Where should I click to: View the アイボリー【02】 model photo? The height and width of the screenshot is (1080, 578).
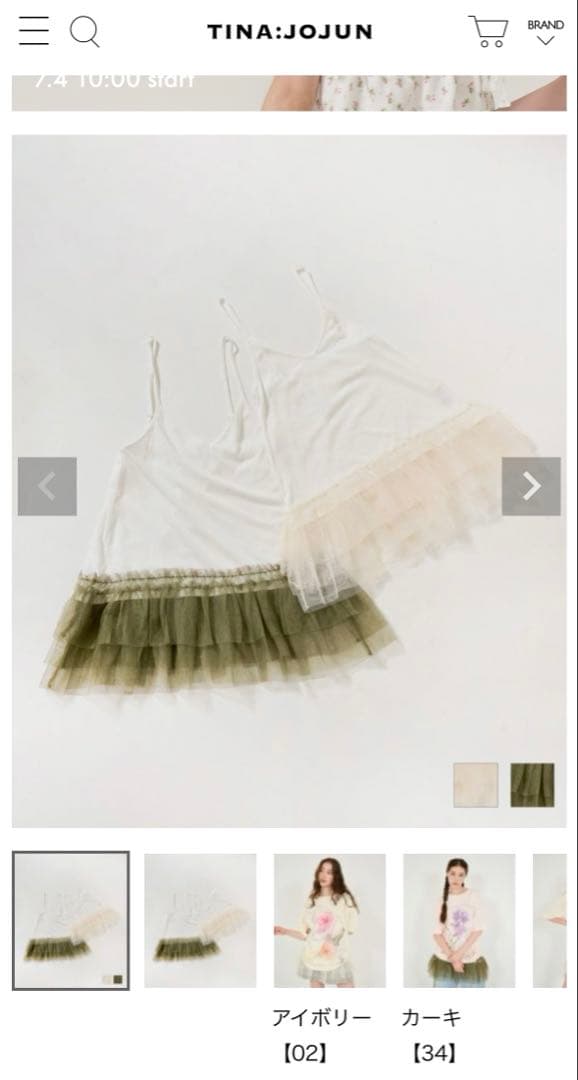pos(330,921)
